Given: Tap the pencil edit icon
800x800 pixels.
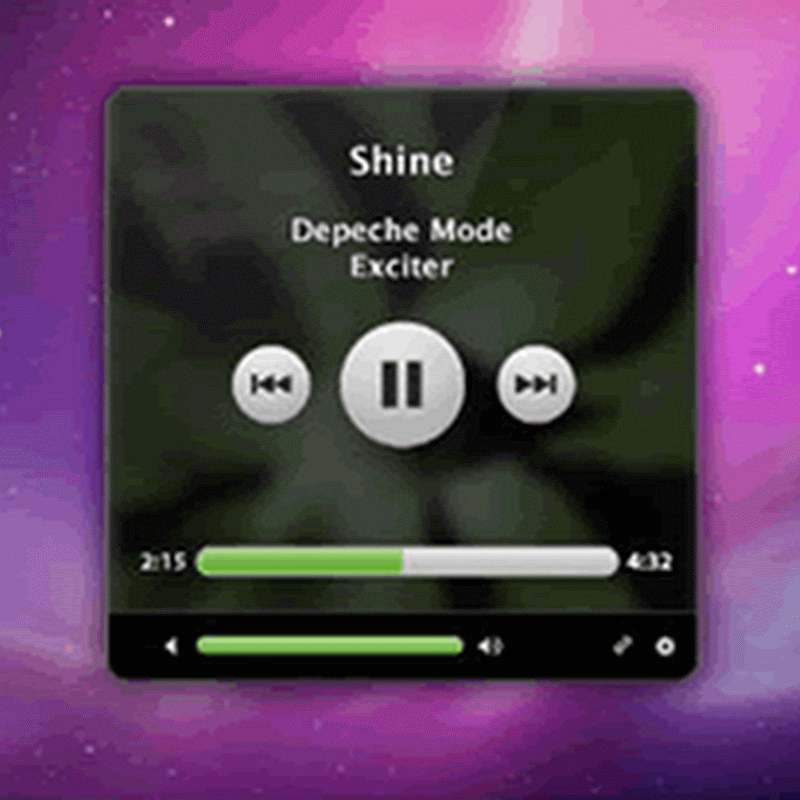Looking at the screenshot, I should point(622,647).
